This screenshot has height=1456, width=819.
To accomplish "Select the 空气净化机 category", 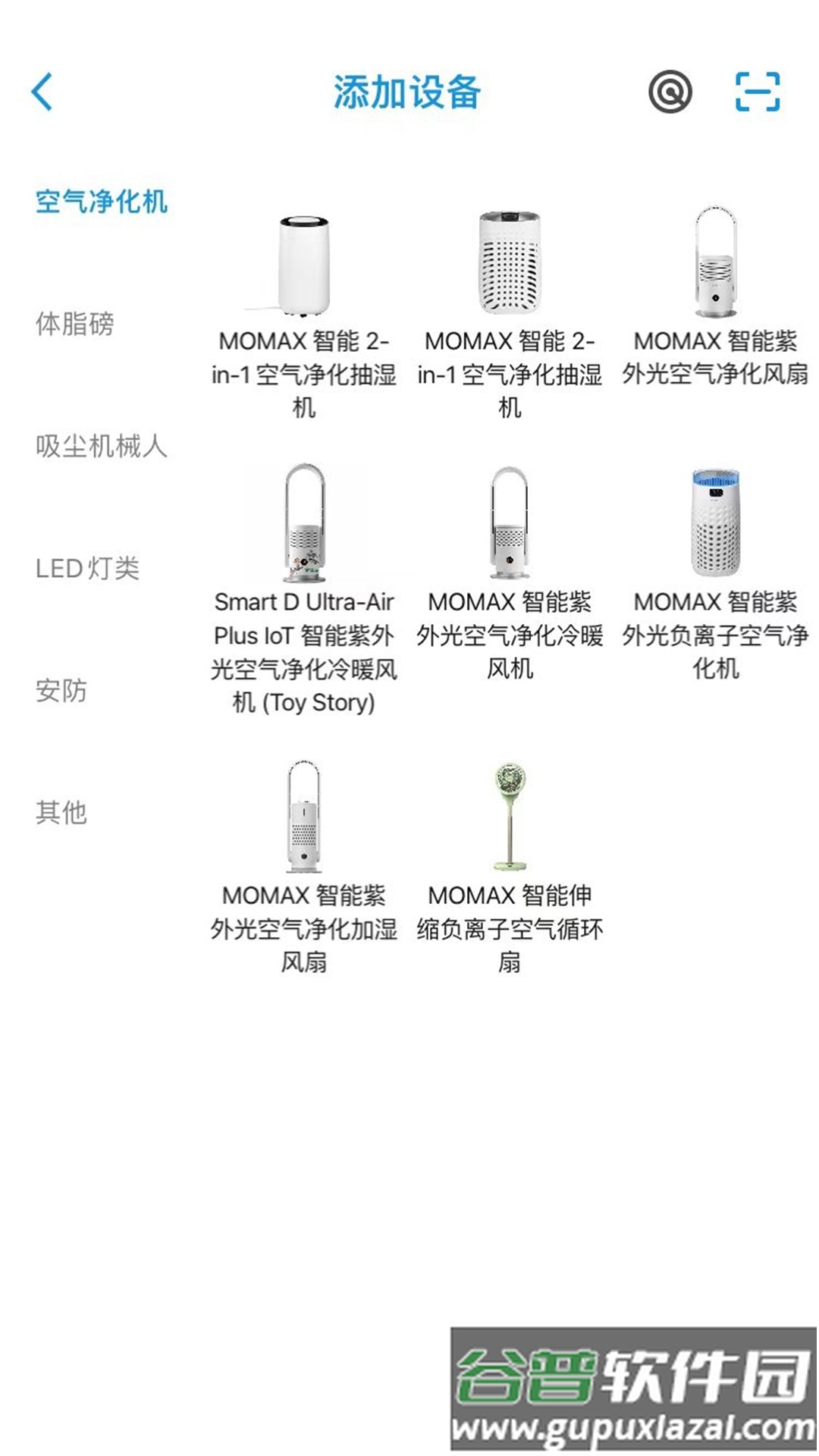I will click(x=101, y=202).
